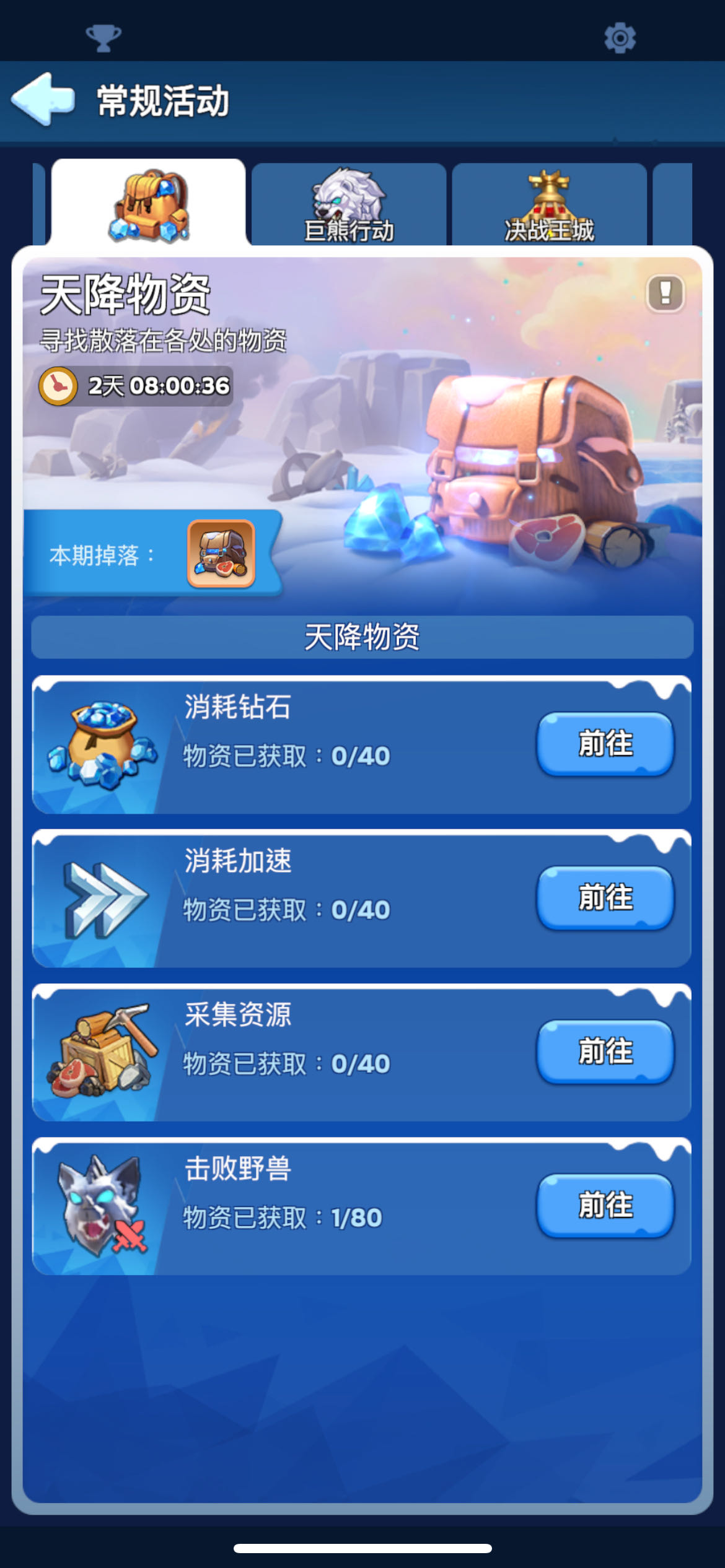The width and height of the screenshot is (725, 1568).
Task: Go back with the arrow beside 常规活动
Action: click(x=43, y=99)
